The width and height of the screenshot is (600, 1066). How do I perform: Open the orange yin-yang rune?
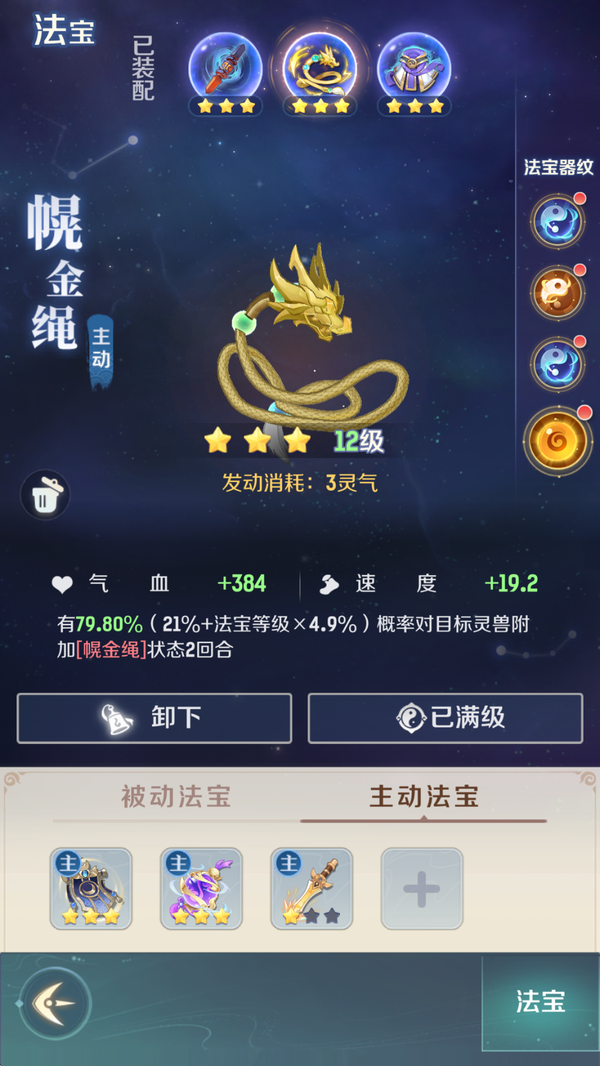point(557,292)
